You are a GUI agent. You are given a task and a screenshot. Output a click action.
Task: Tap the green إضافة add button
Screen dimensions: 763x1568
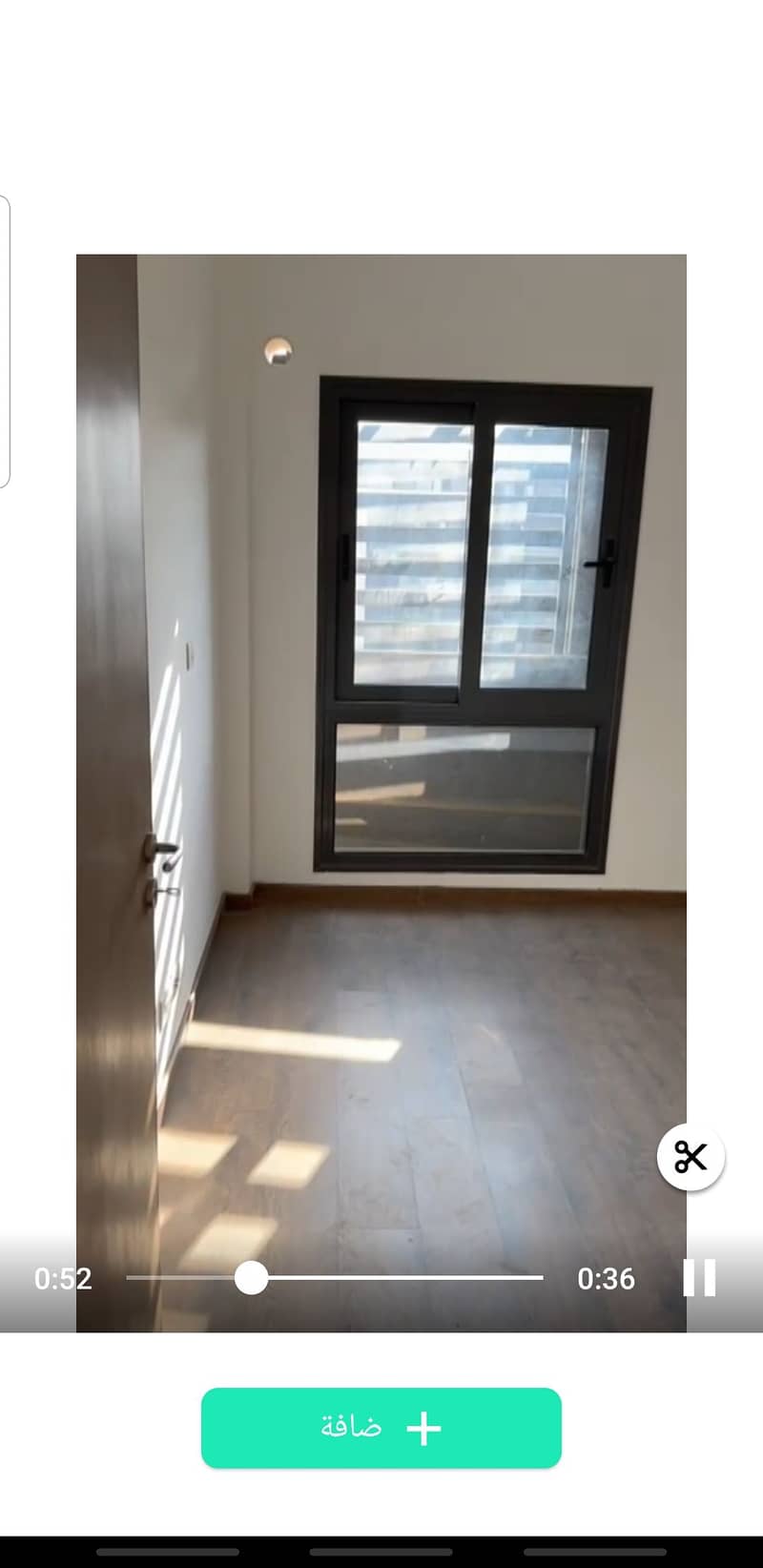pyautogui.click(x=381, y=1428)
